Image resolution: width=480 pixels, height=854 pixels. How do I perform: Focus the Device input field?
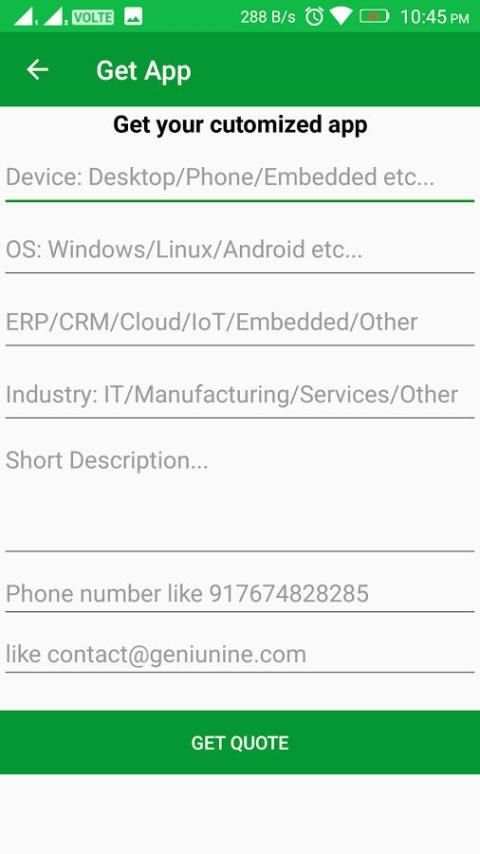pyautogui.click(x=240, y=178)
